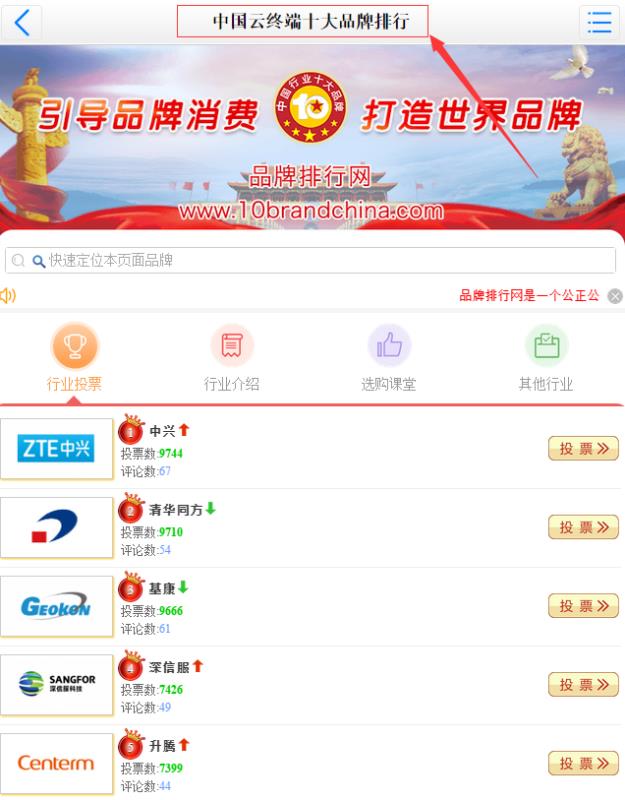Vote for 深信服 brand
625x800 pixels.
583,684
